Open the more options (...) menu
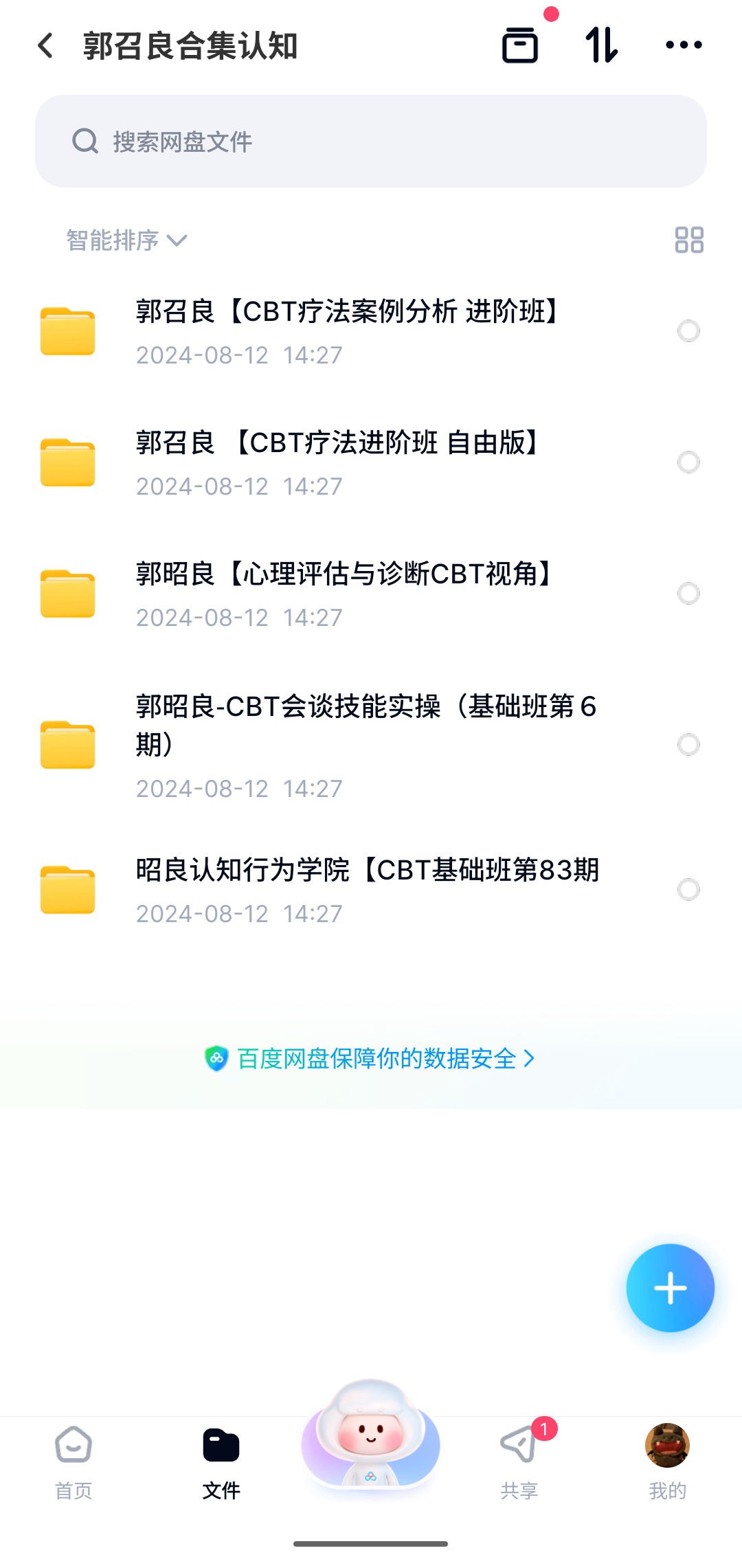The width and height of the screenshot is (742, 1568). click(x=684, y=45)
